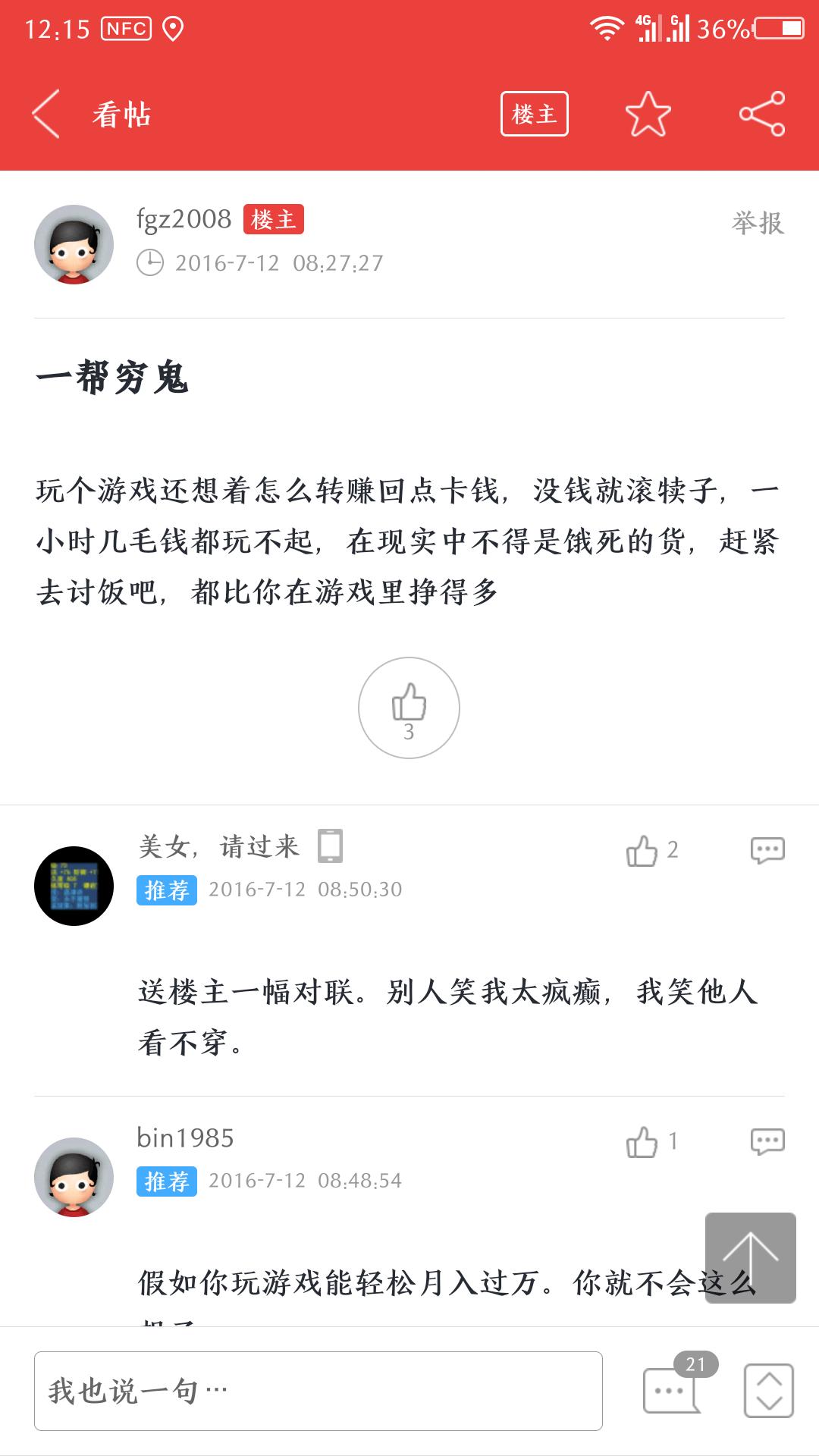This screenshot has width=819, height=1456.
Task: Report the post via 举报
Action: pos(757,223)
